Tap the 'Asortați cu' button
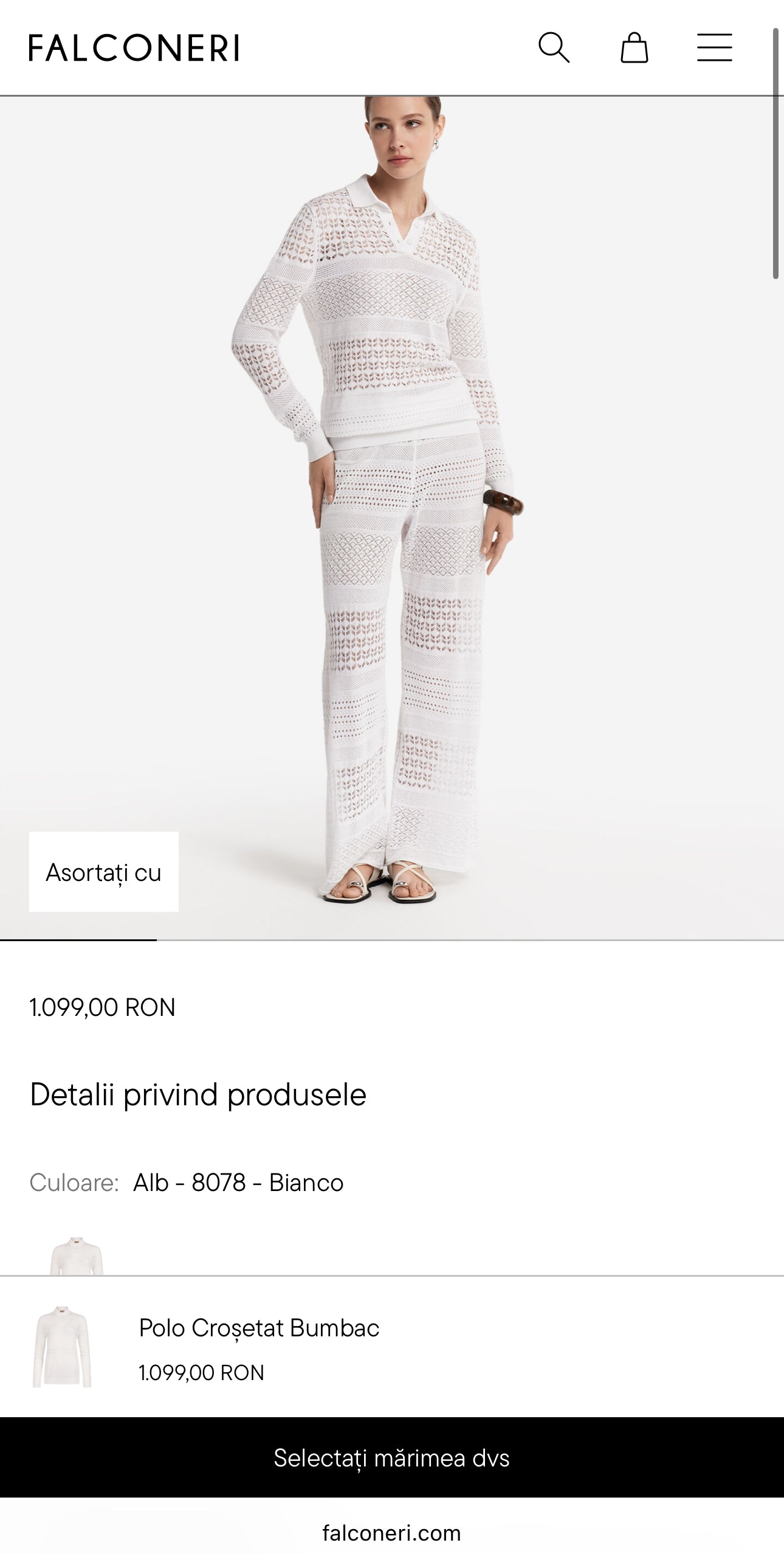 tap(104, 872)
